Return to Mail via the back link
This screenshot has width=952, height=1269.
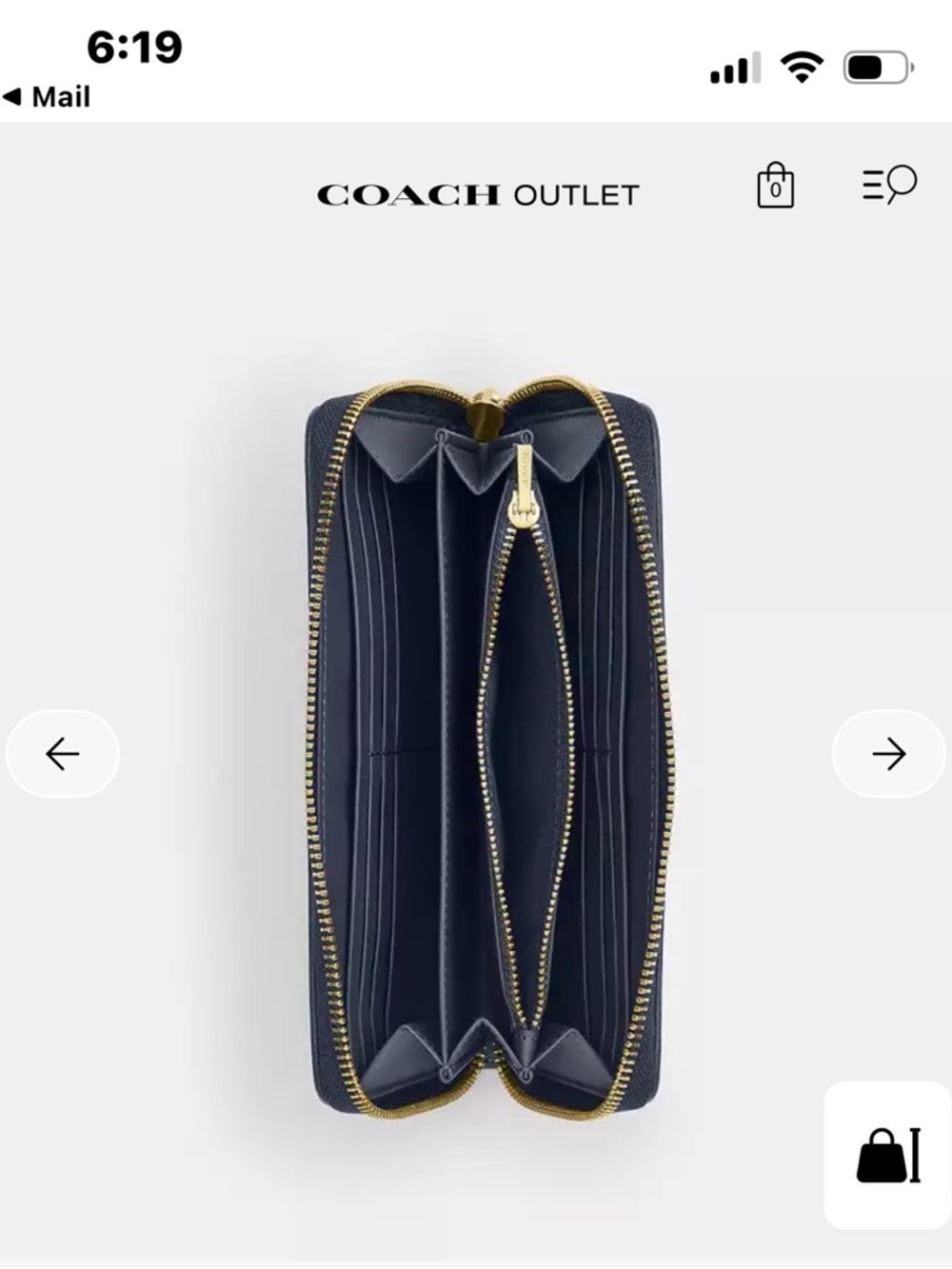tap(46, 96)
